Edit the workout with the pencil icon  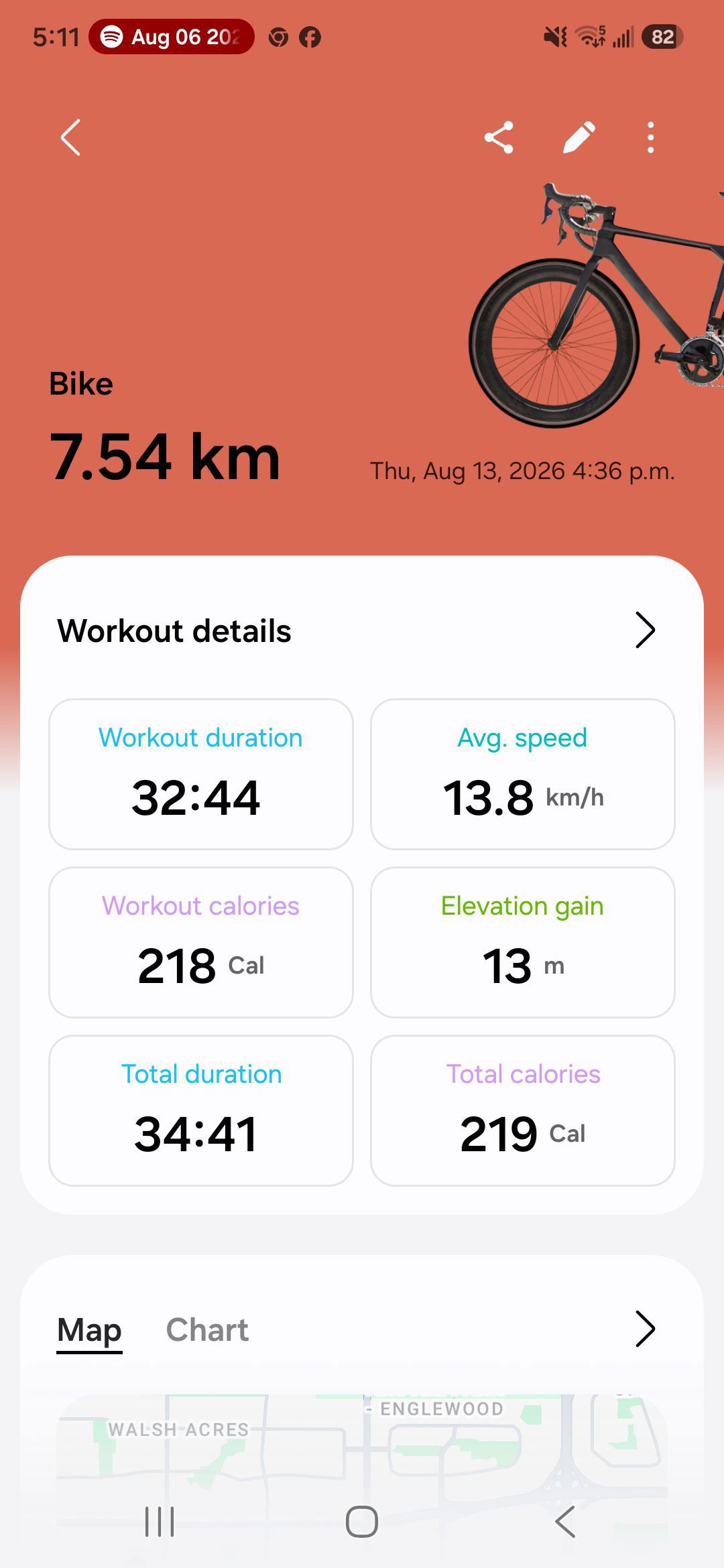point(579,137)
